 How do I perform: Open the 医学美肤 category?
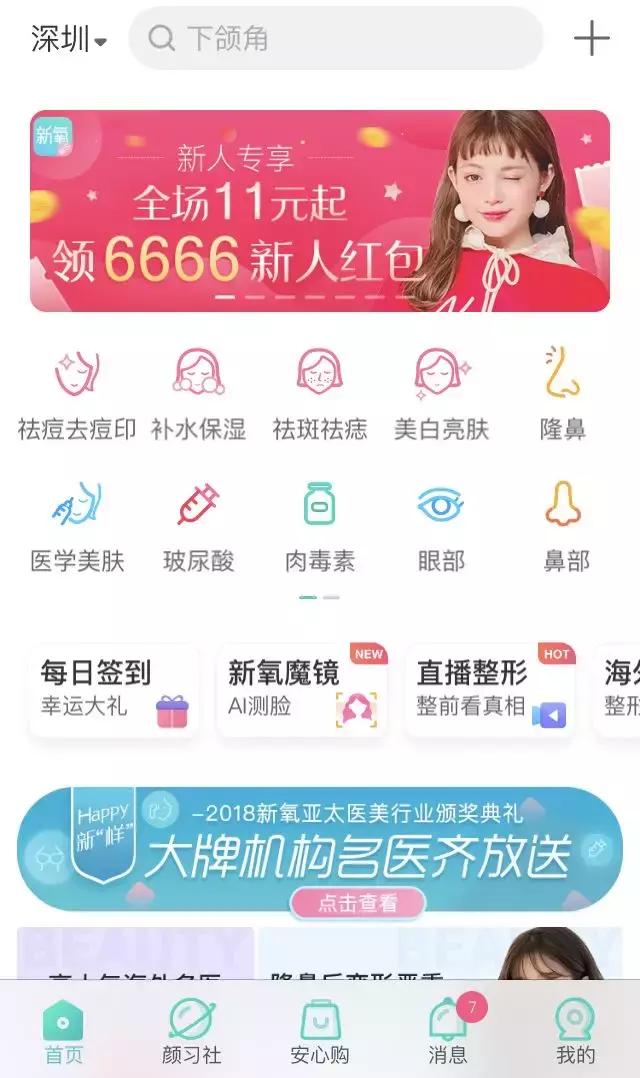(77, 525)
